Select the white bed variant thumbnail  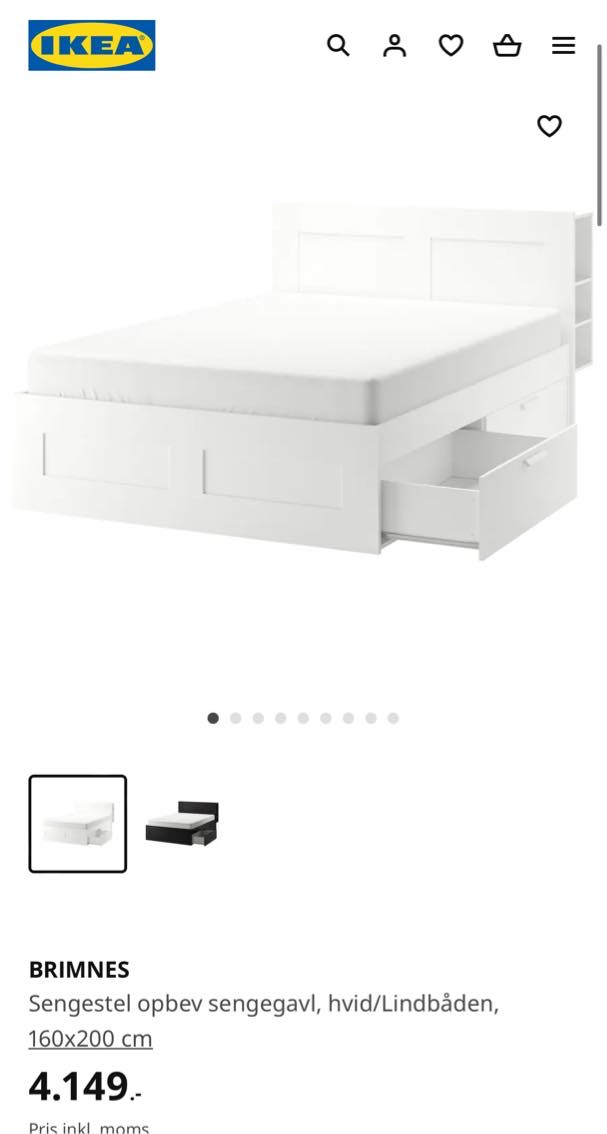pyautogui.click(x=78, y=824)
